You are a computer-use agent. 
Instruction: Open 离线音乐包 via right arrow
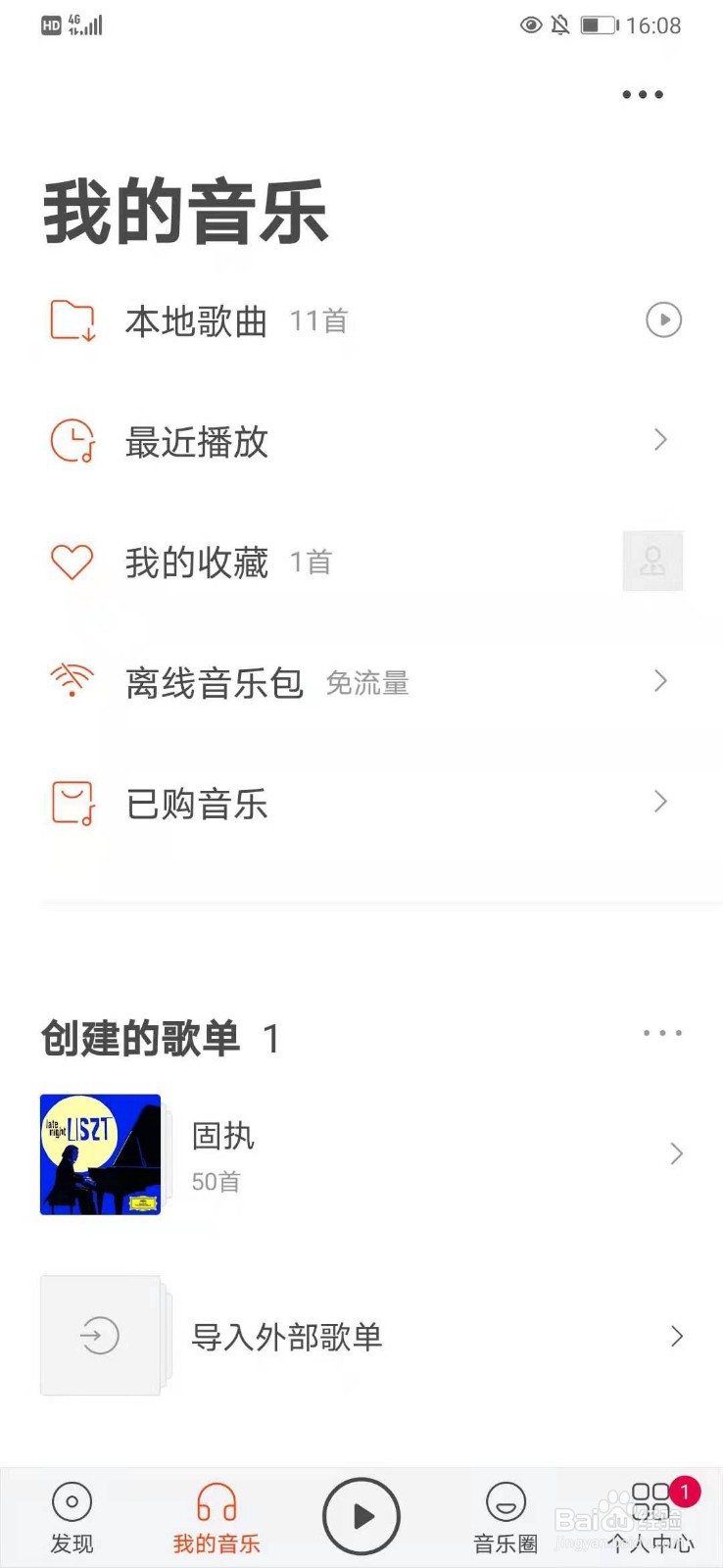coord(660,681)
